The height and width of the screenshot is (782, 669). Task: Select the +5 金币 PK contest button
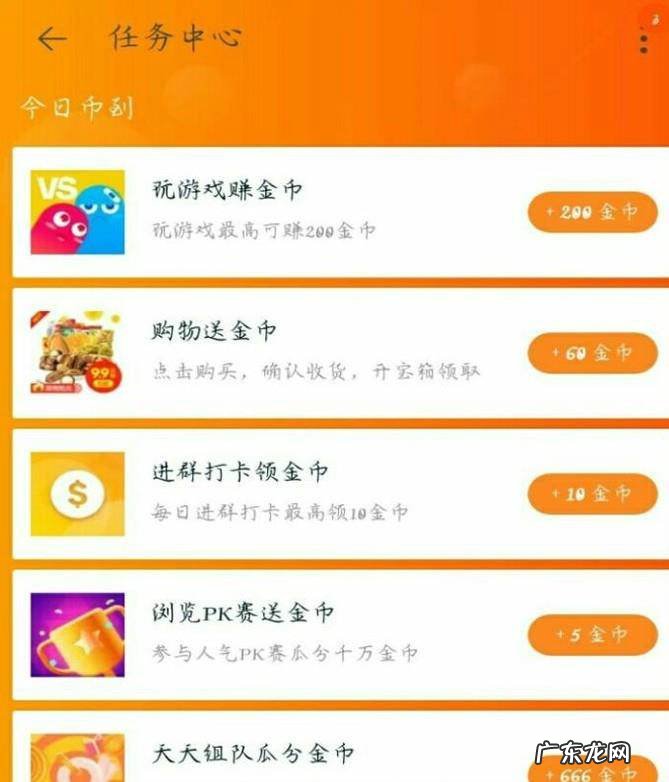click(x=592, y=634)
